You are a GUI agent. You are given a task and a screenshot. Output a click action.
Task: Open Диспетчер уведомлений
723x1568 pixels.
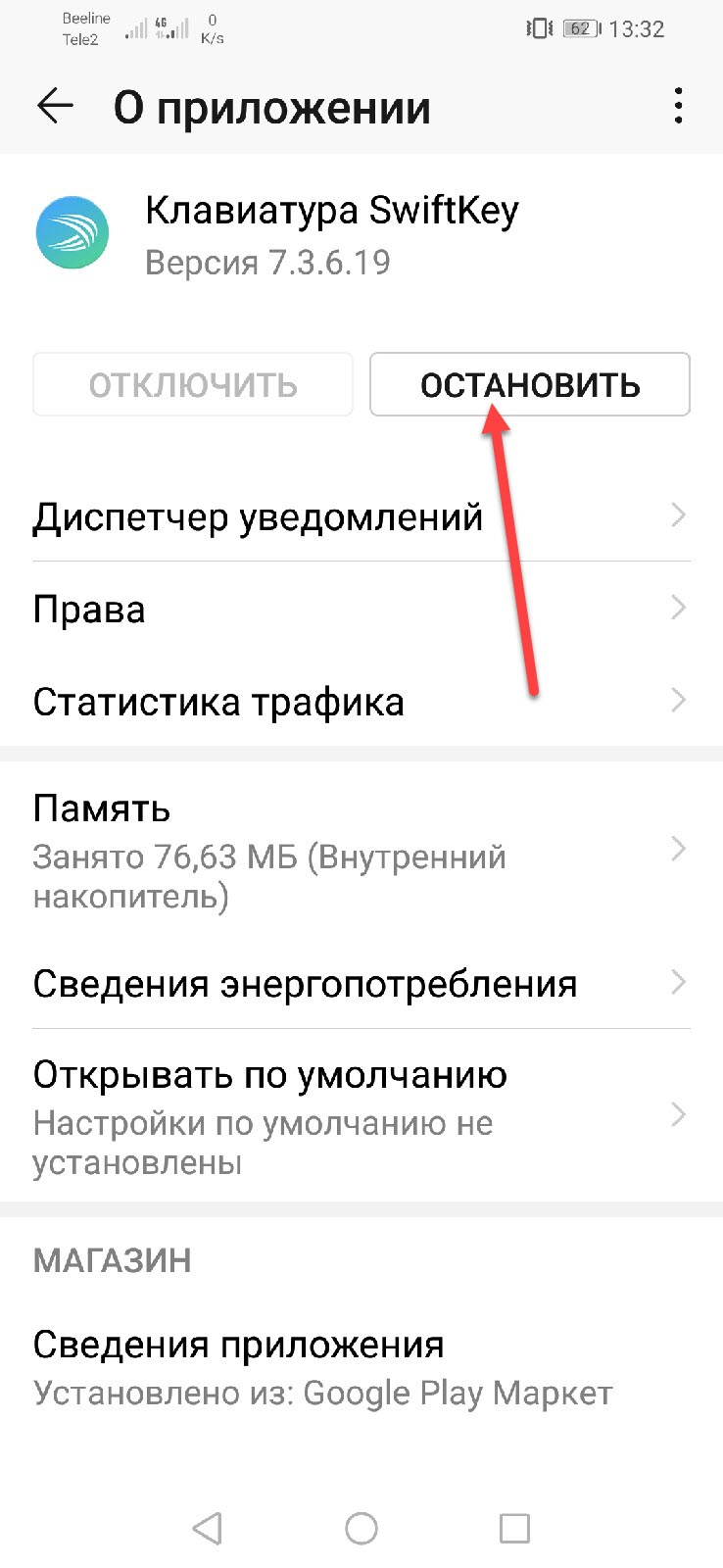point(361,516)
